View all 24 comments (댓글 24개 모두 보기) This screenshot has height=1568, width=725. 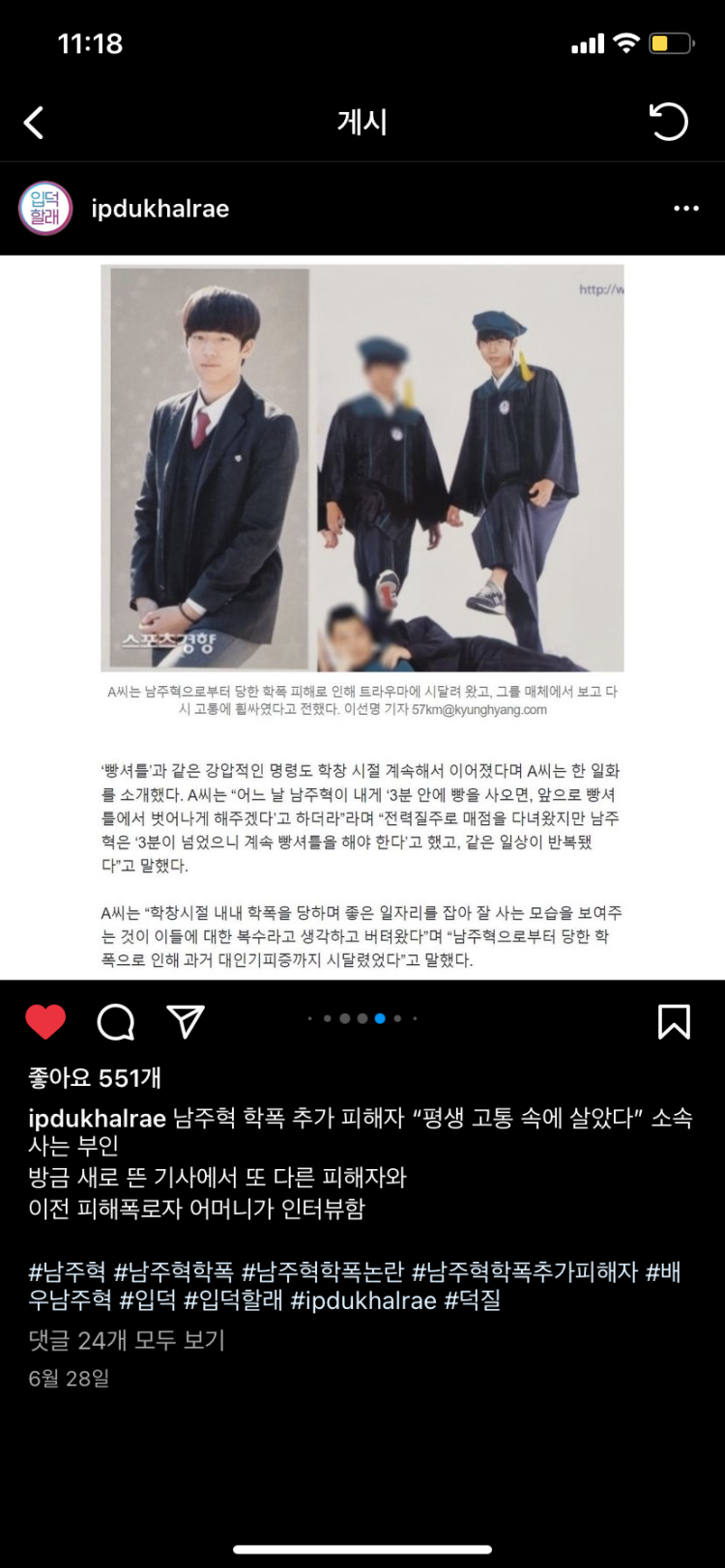127,1340
